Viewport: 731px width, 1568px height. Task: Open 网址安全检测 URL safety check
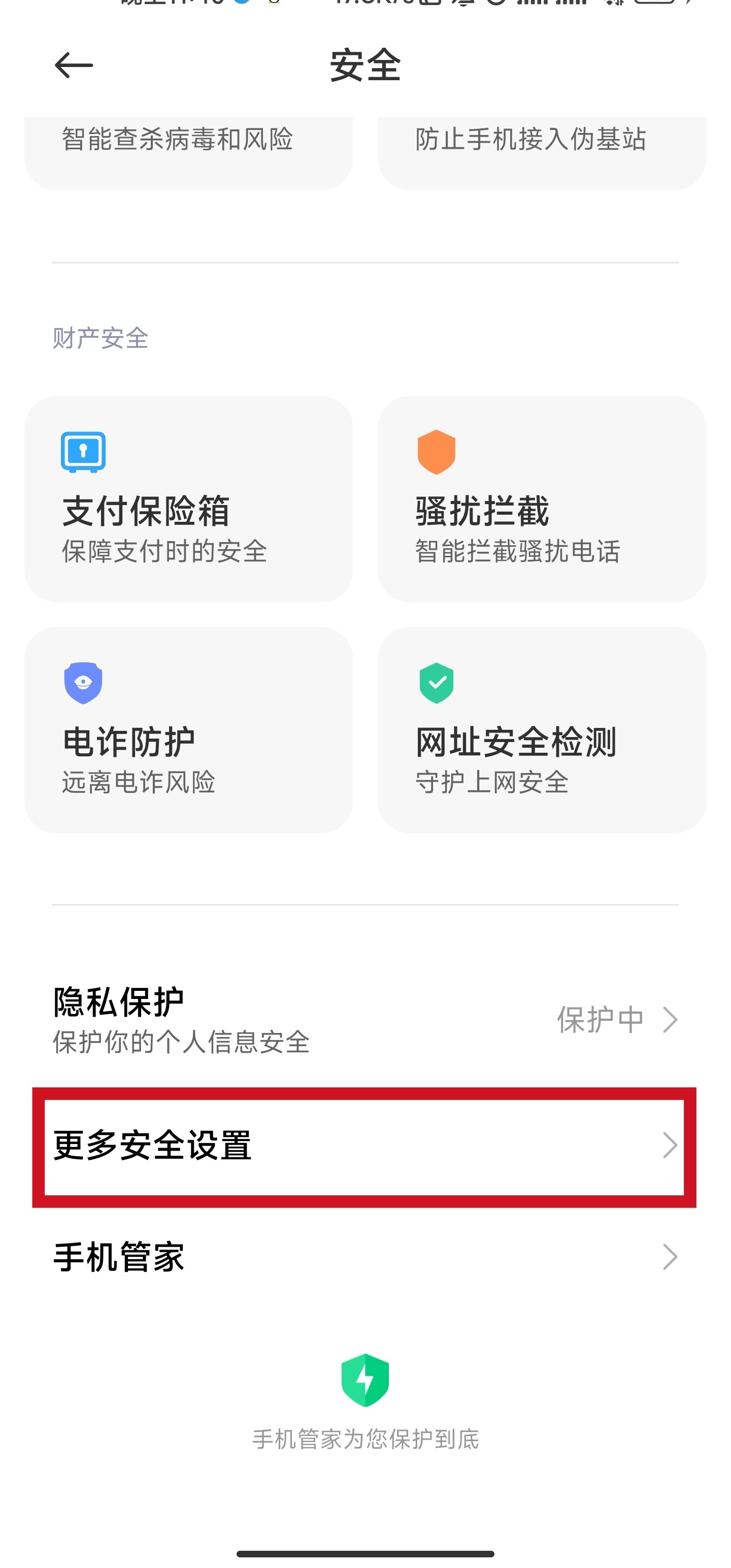pos(542,730)
